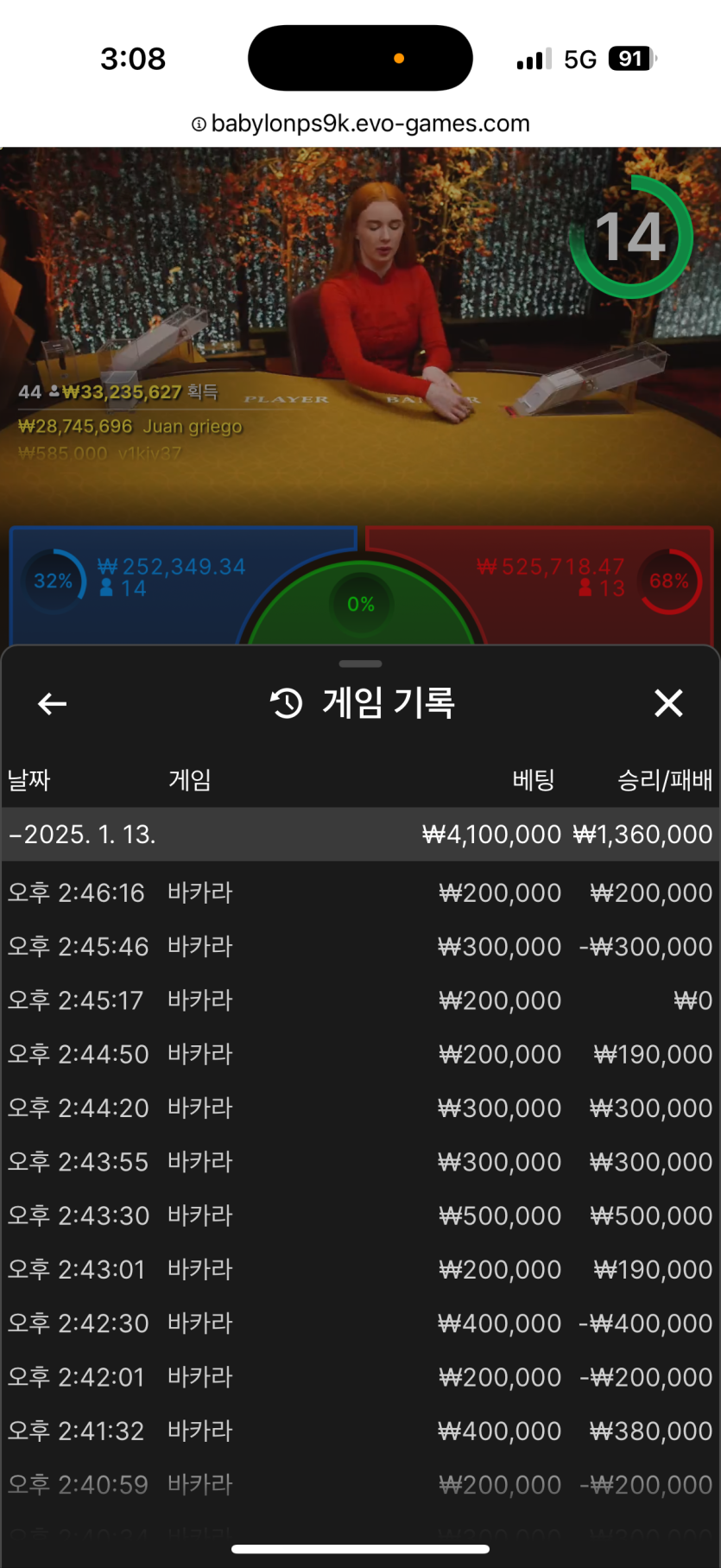Screen dimensions: 721x1568
Task: Click the 베팅 column header
Action: (x=534, y=780)
